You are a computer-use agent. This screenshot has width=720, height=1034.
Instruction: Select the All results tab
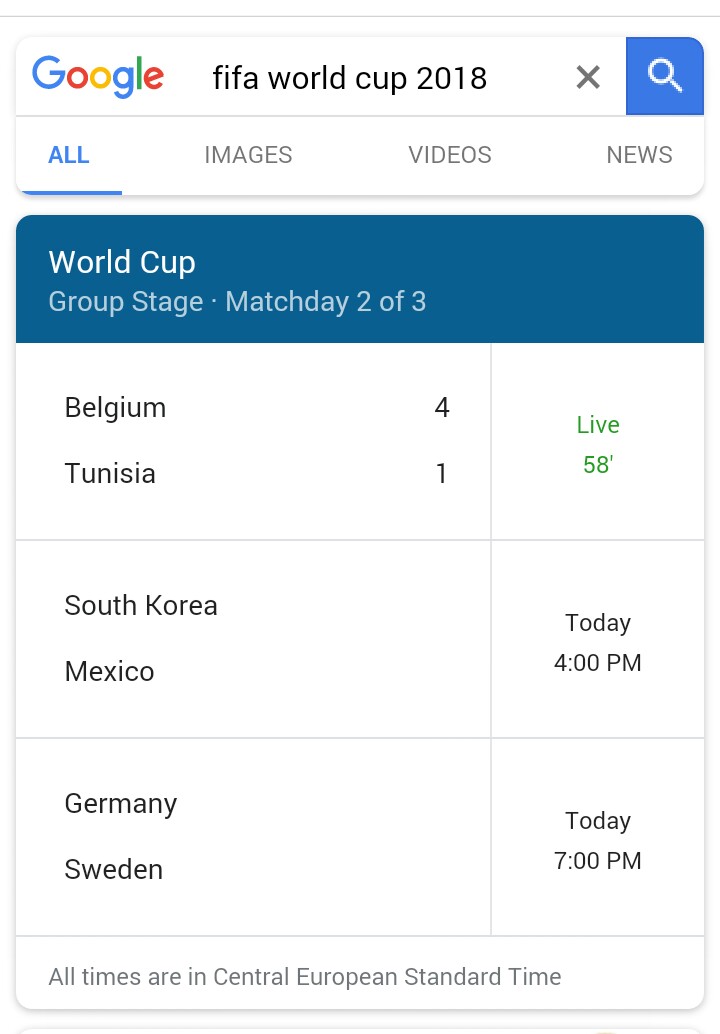[69, 155]
